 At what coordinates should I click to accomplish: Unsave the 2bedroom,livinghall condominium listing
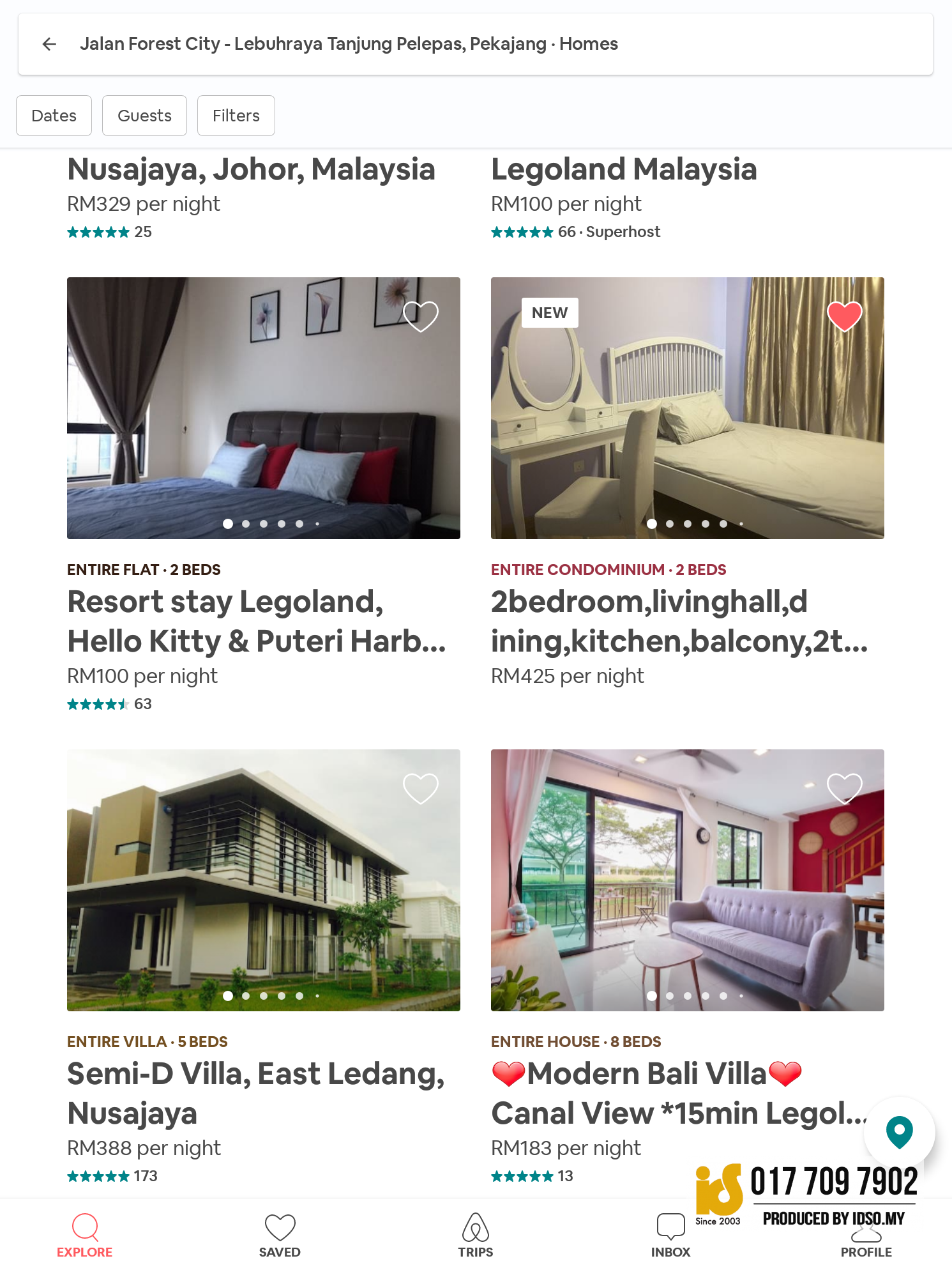coord(844,316)
